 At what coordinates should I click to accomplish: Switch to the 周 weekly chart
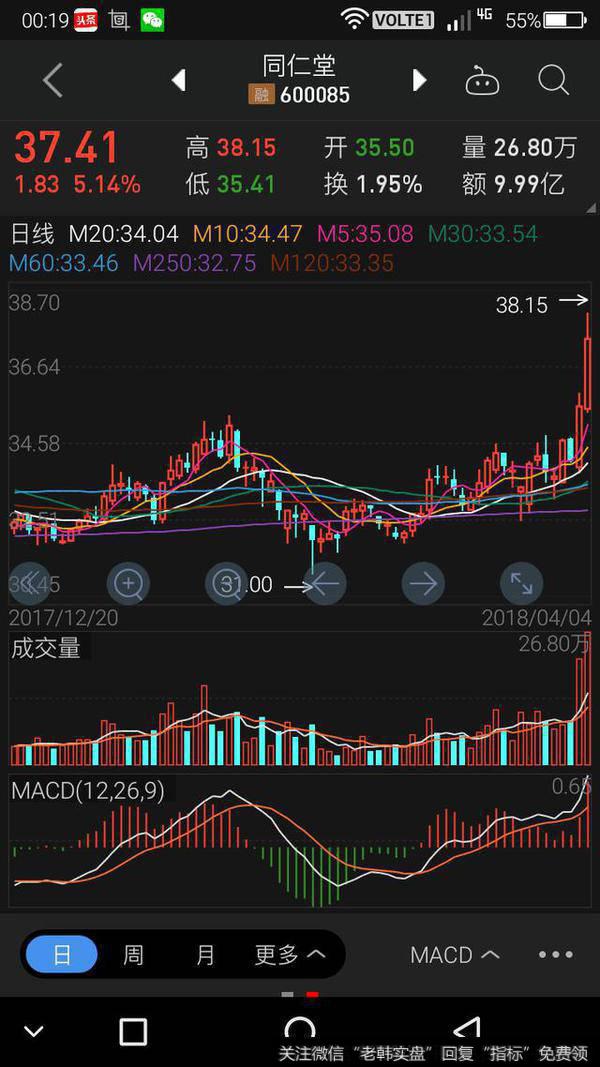pos(133,955)
